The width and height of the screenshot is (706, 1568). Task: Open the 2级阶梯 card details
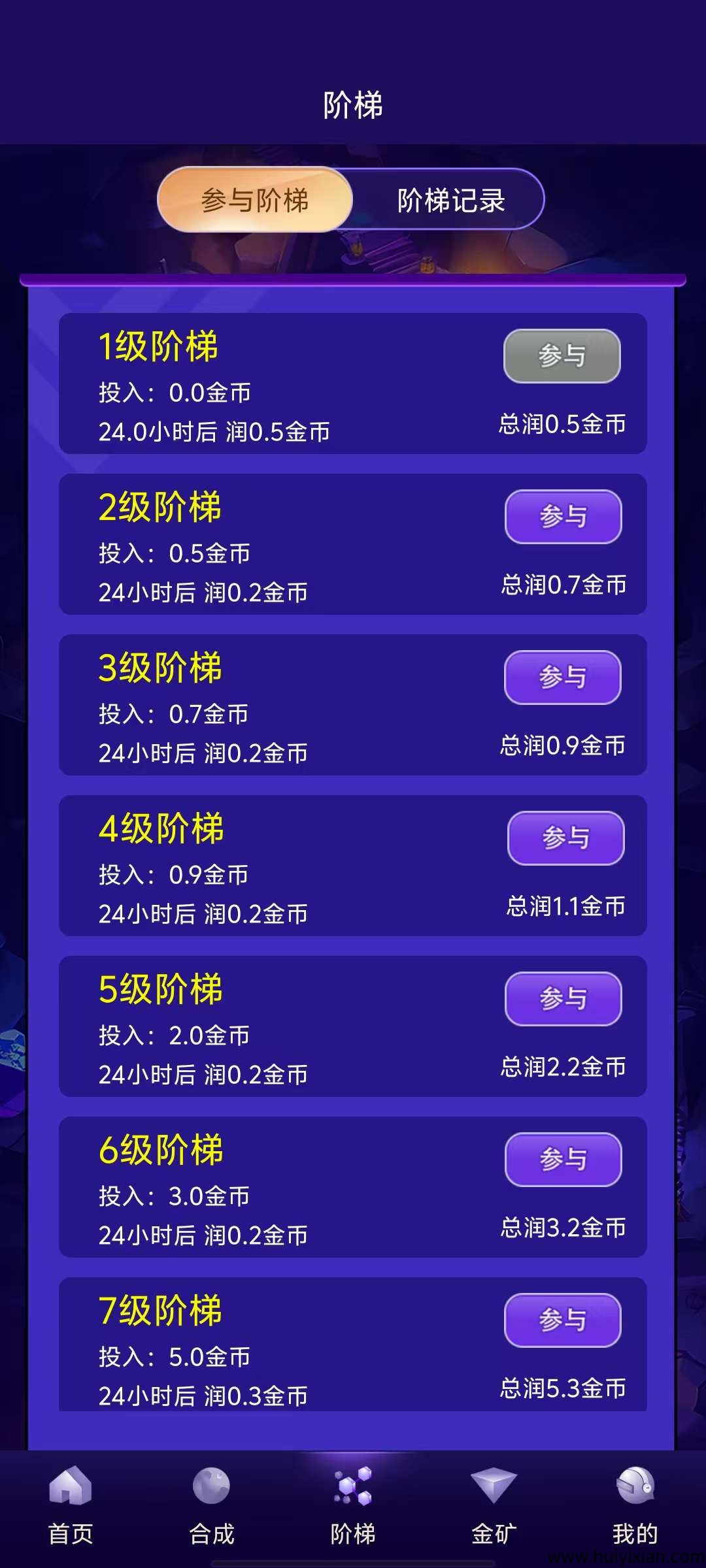click(x=353, y=547)
